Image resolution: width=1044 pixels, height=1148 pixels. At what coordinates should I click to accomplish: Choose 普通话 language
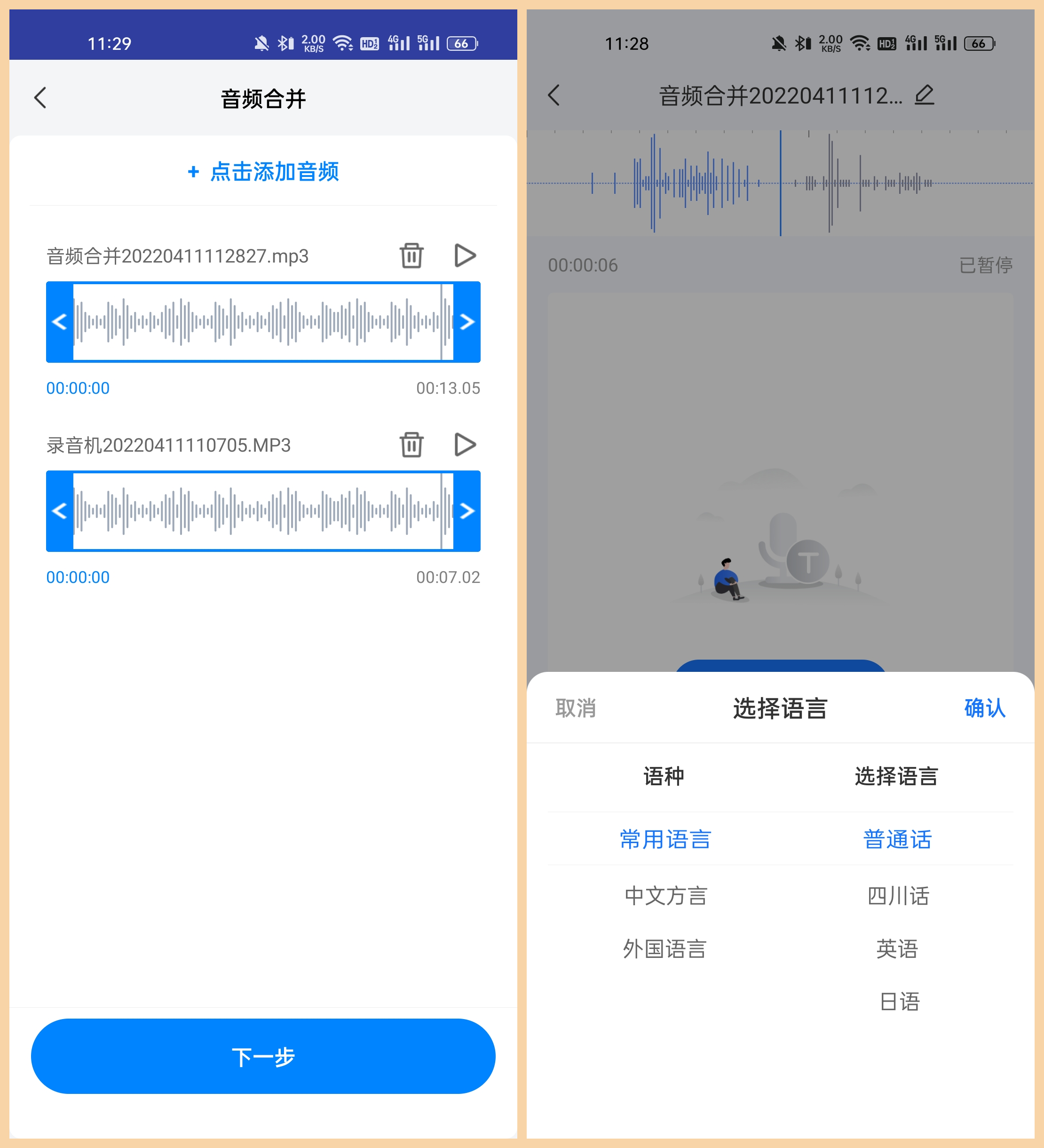(897, 839)
